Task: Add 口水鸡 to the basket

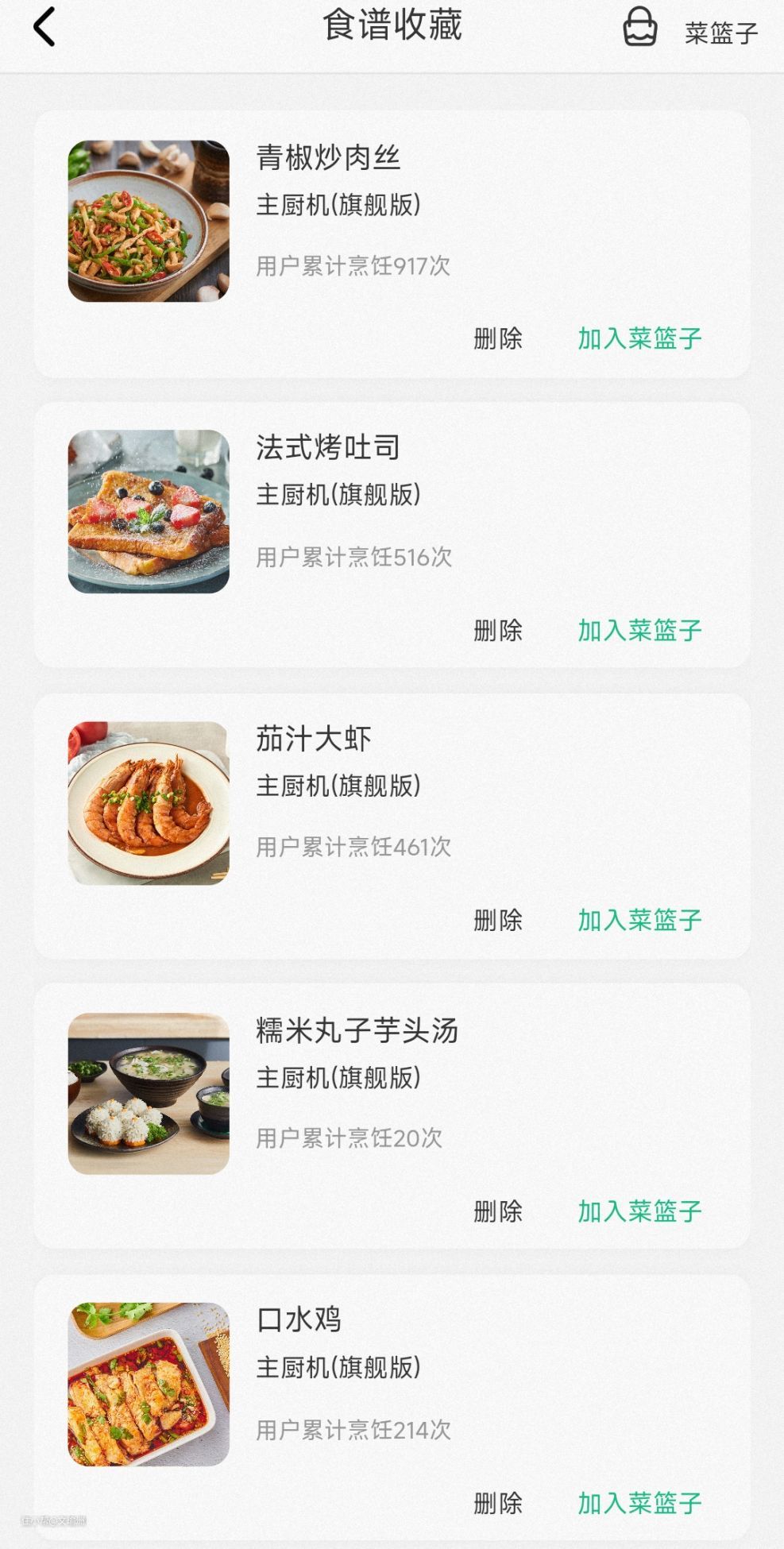Action: pyautogui.click(x=639, y=1503)
